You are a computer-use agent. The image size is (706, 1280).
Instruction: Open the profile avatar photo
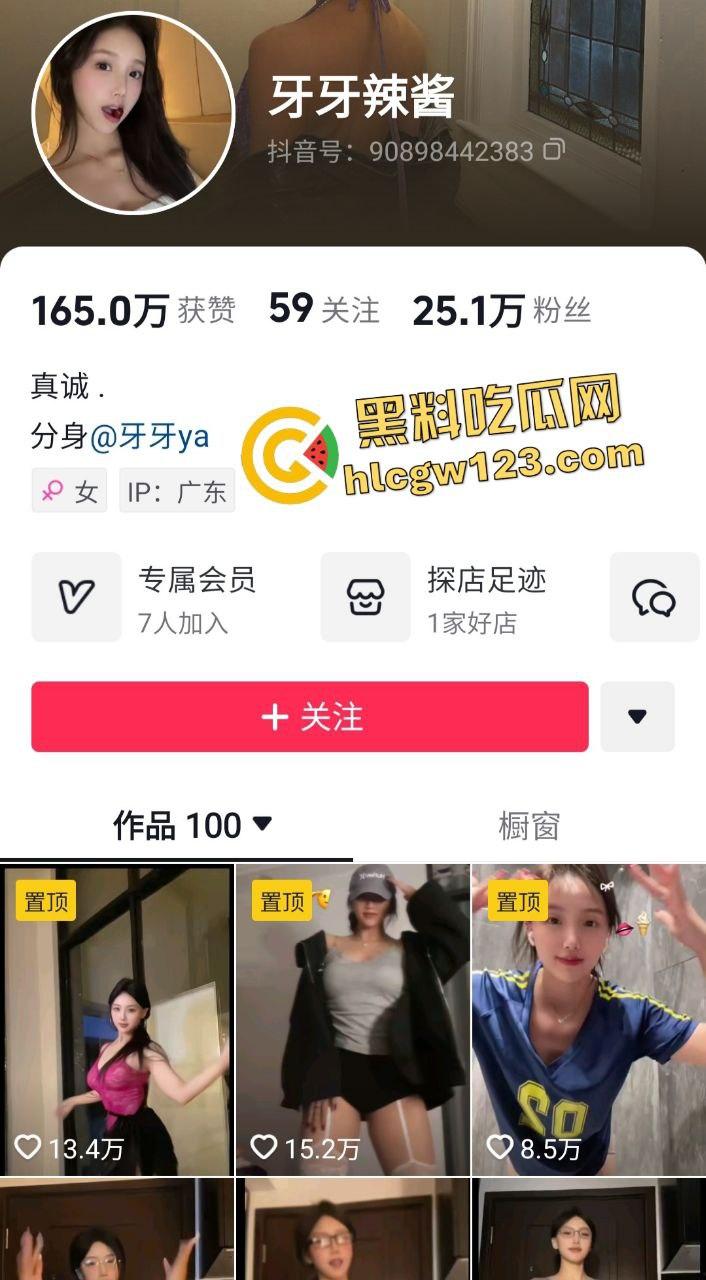tap(133, 112)
